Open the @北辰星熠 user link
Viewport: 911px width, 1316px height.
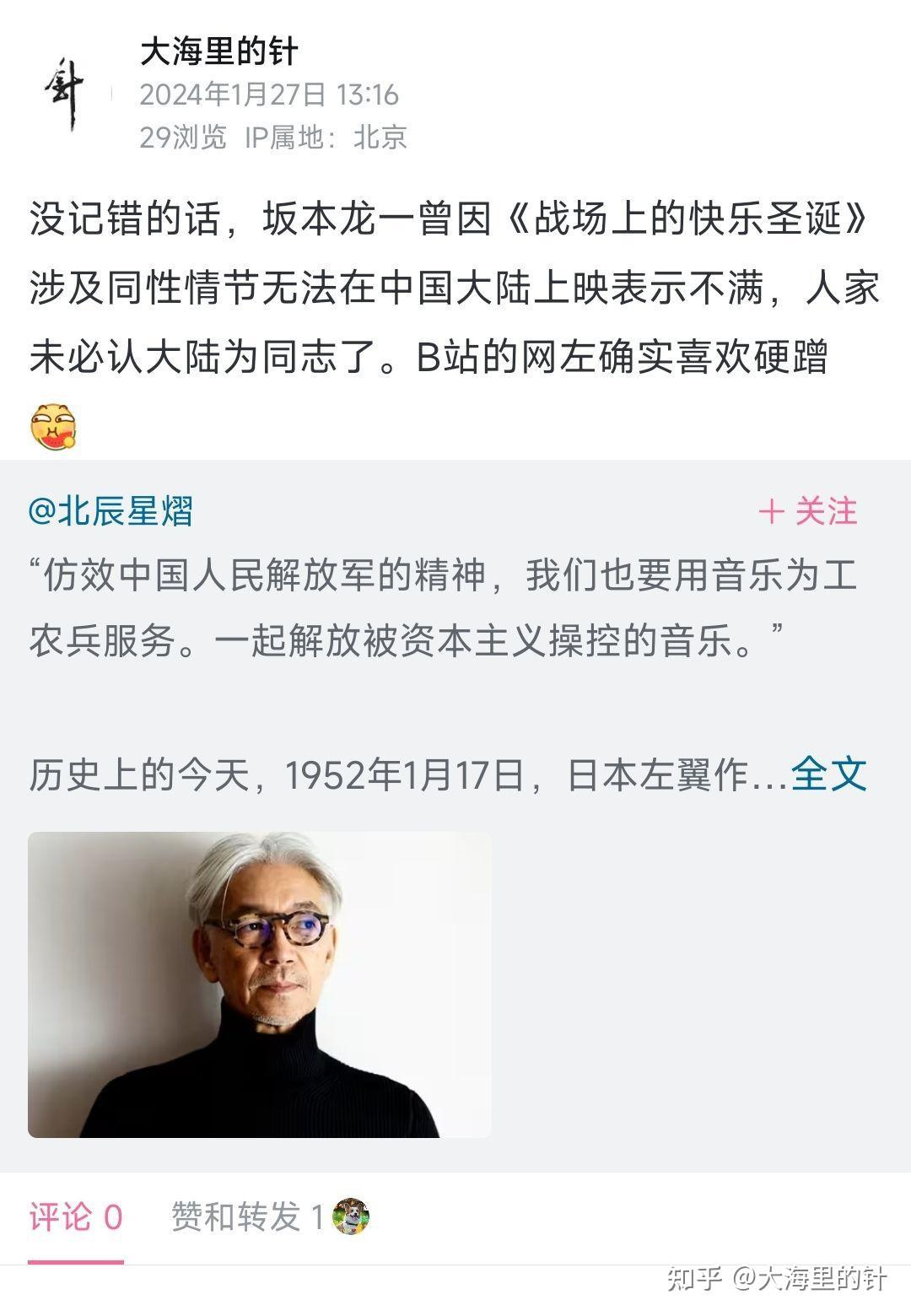[x=111, y=511]
